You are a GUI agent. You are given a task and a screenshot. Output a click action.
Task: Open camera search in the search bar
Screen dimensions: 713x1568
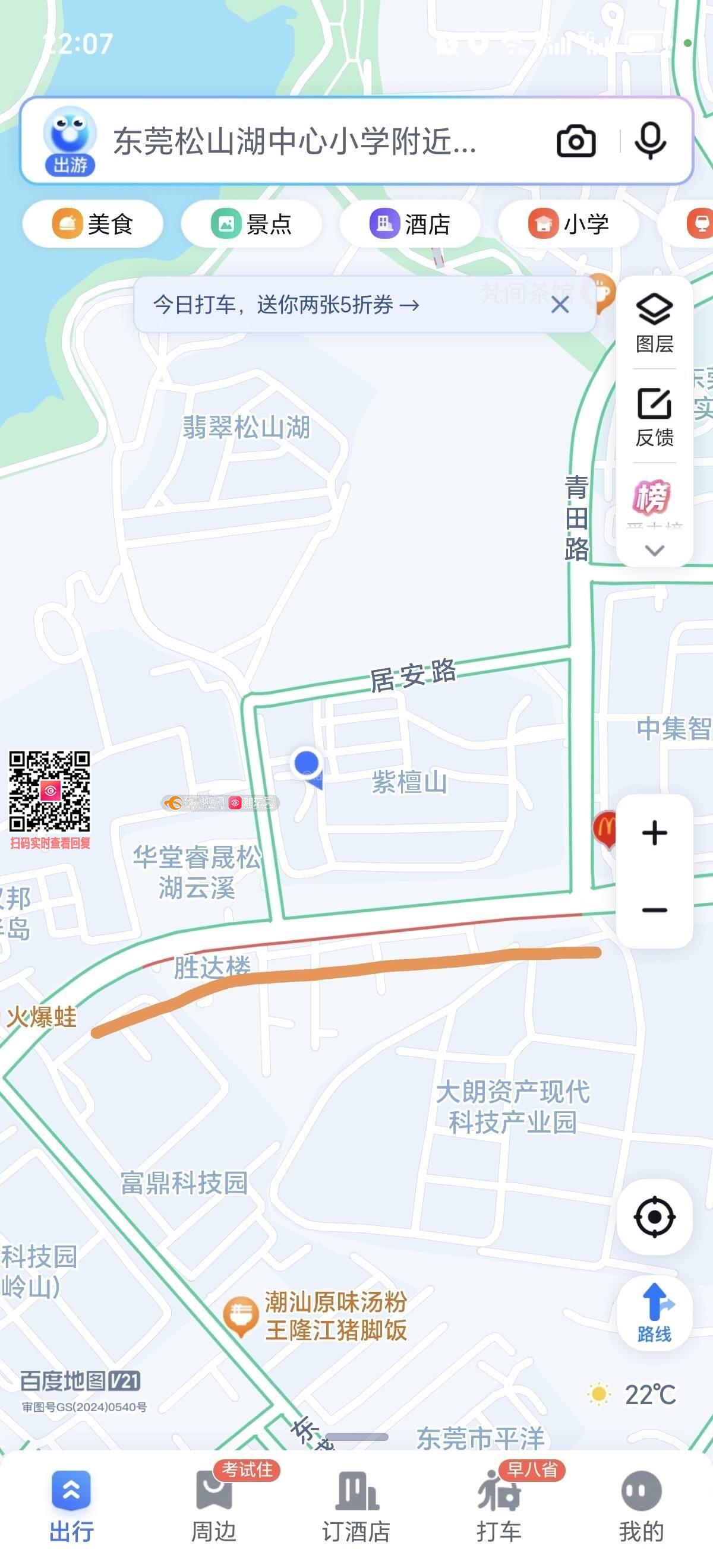575,141
